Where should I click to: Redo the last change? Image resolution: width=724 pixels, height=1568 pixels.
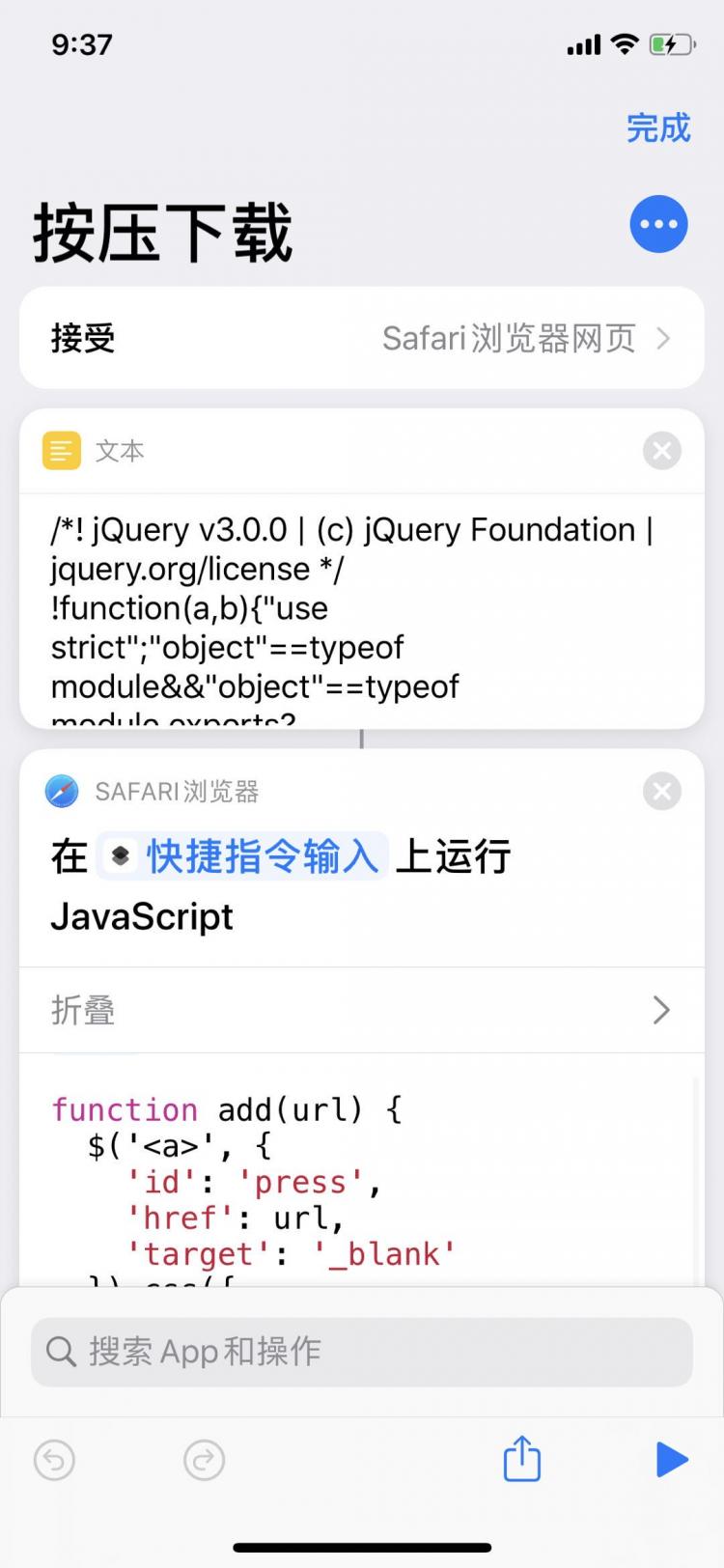click(x=204, y=1460)
